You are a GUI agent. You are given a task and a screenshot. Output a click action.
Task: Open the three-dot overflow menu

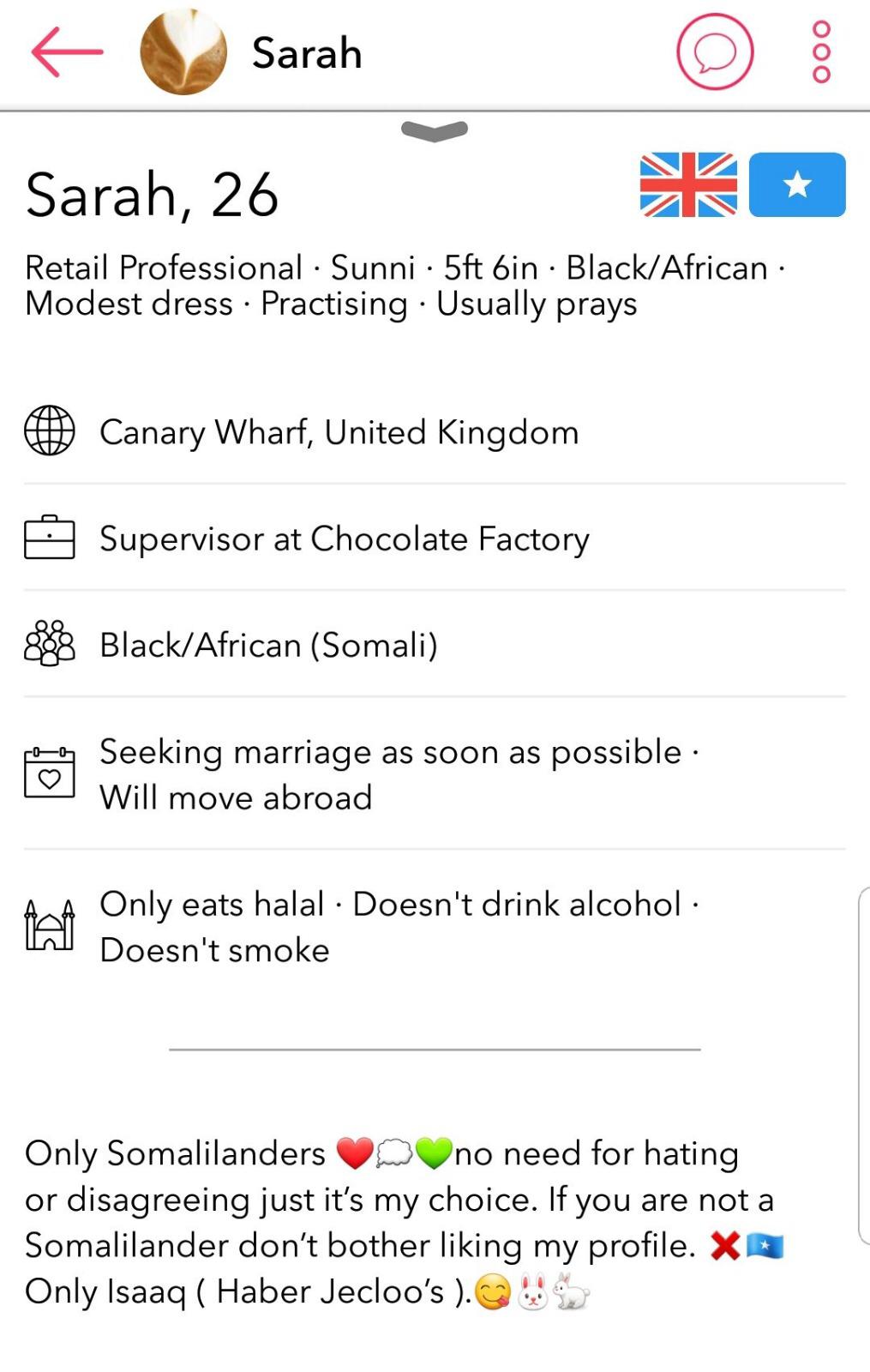pos(821,52)
